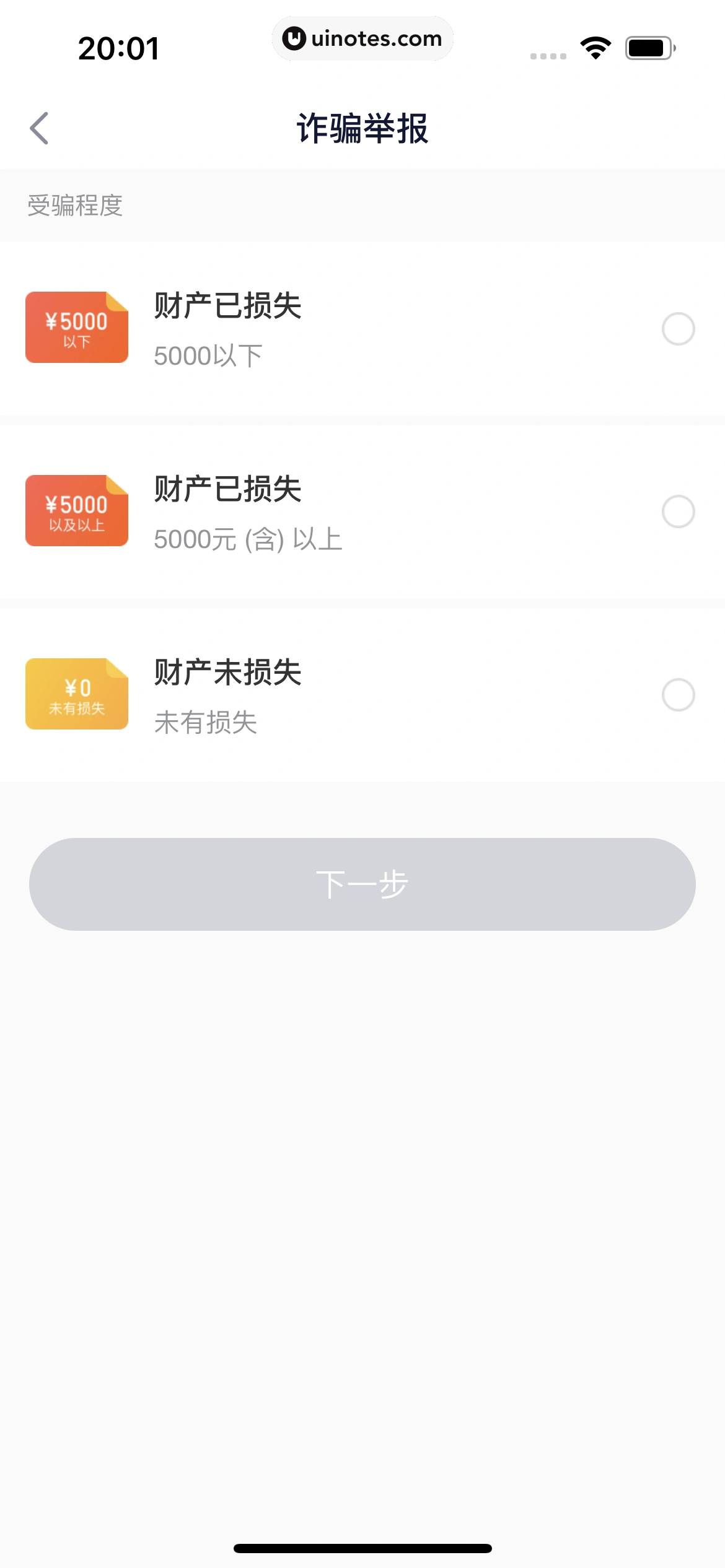Choose the 5000元 (含) 以上 loss option
Viewport: 725px width, 1568px height.
(x=678, y=512)
